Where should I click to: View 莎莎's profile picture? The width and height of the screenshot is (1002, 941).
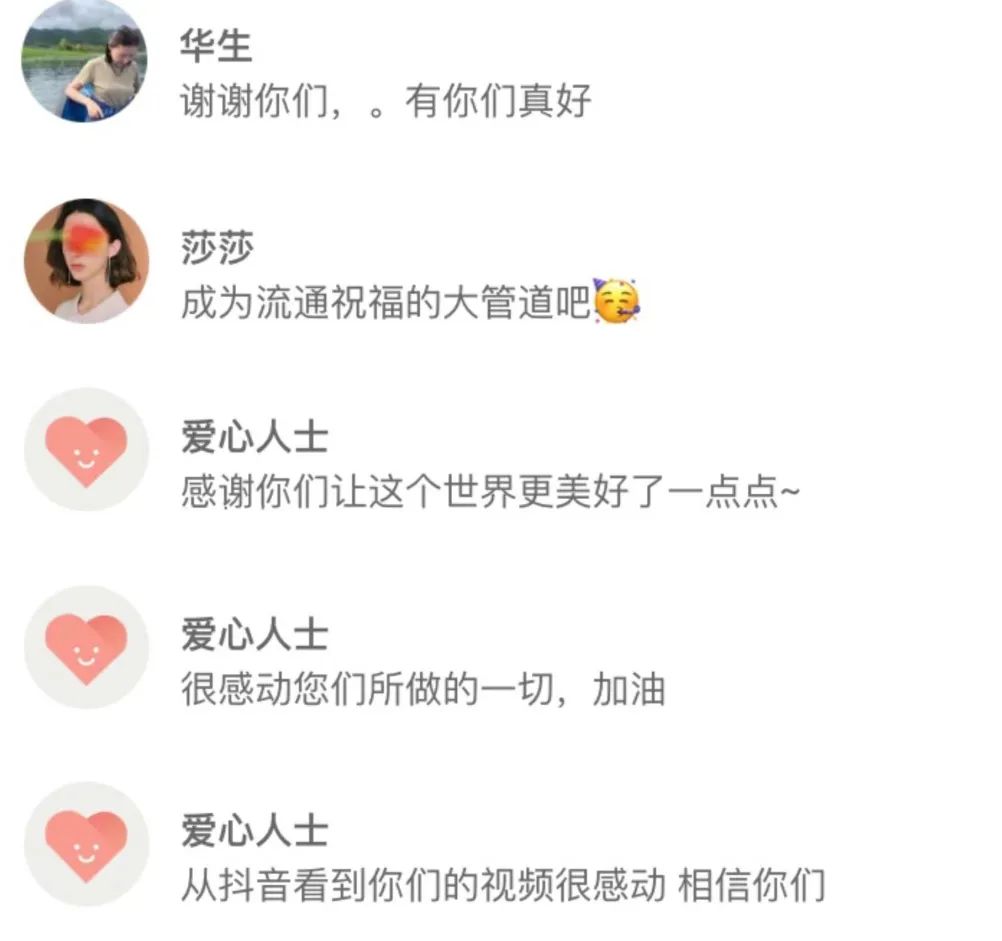point(86,260)
